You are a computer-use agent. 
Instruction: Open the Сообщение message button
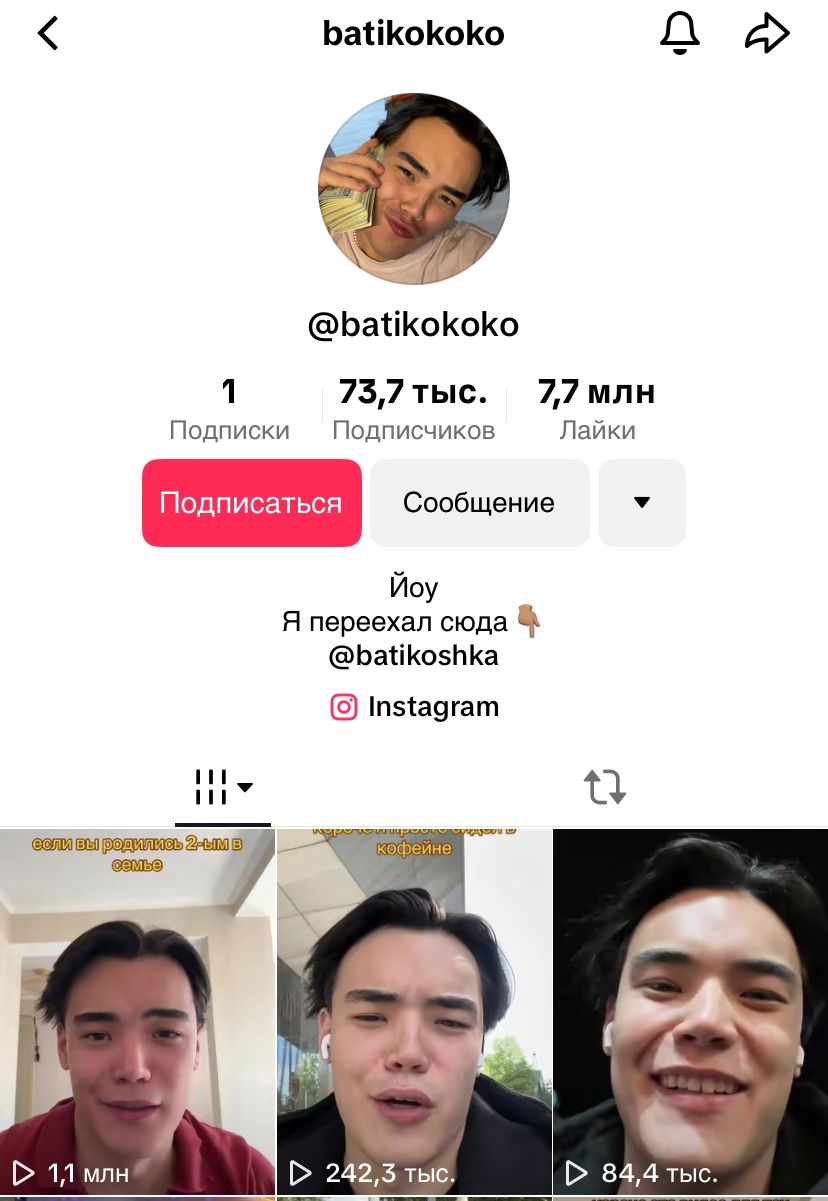tap(479, 503)
